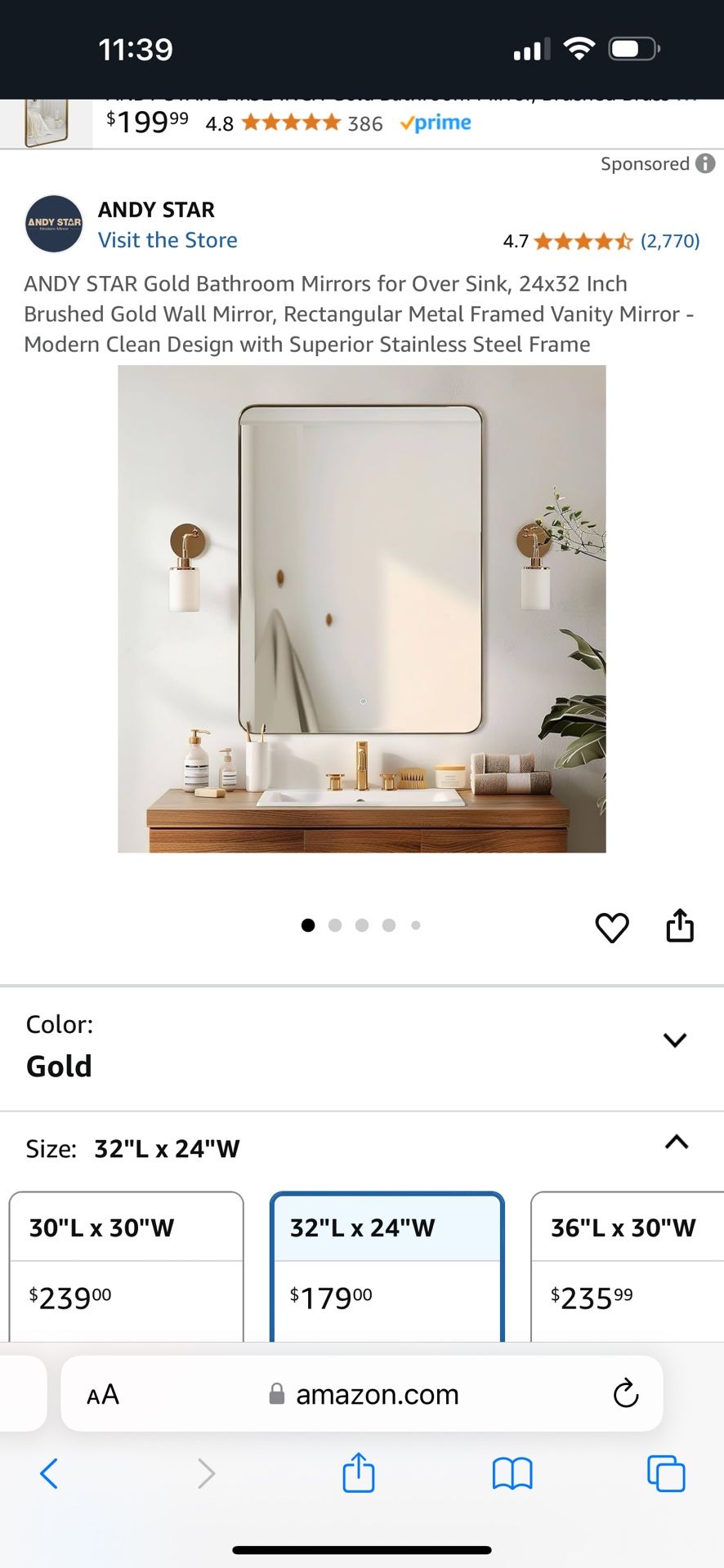The height and width of the screenshot is (1568, 724).
Task: Reload the amazon.com page
Action: click(625, 1394)
